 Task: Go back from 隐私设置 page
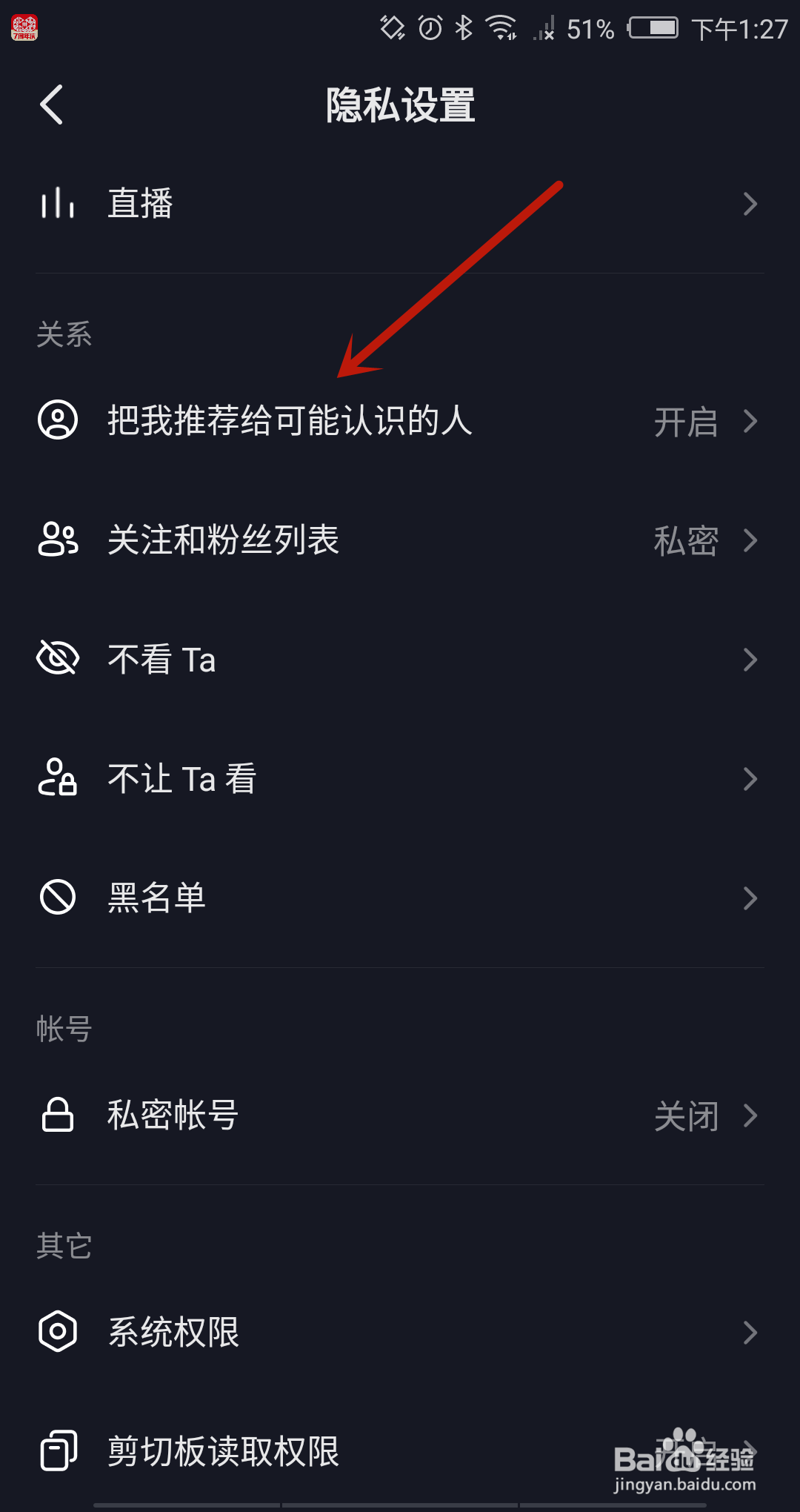click(x=52, y=105)
